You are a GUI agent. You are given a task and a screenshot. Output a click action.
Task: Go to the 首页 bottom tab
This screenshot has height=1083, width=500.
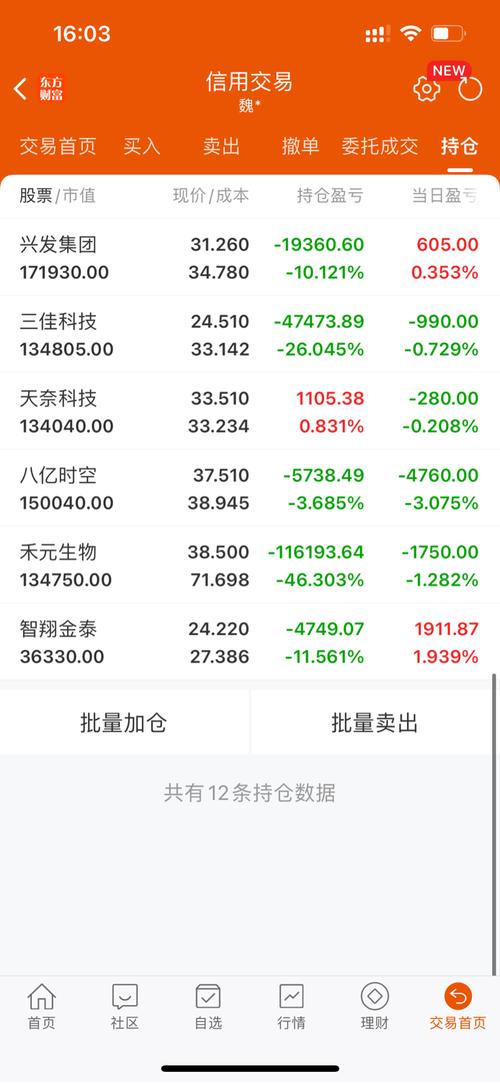click(41, 1006)
